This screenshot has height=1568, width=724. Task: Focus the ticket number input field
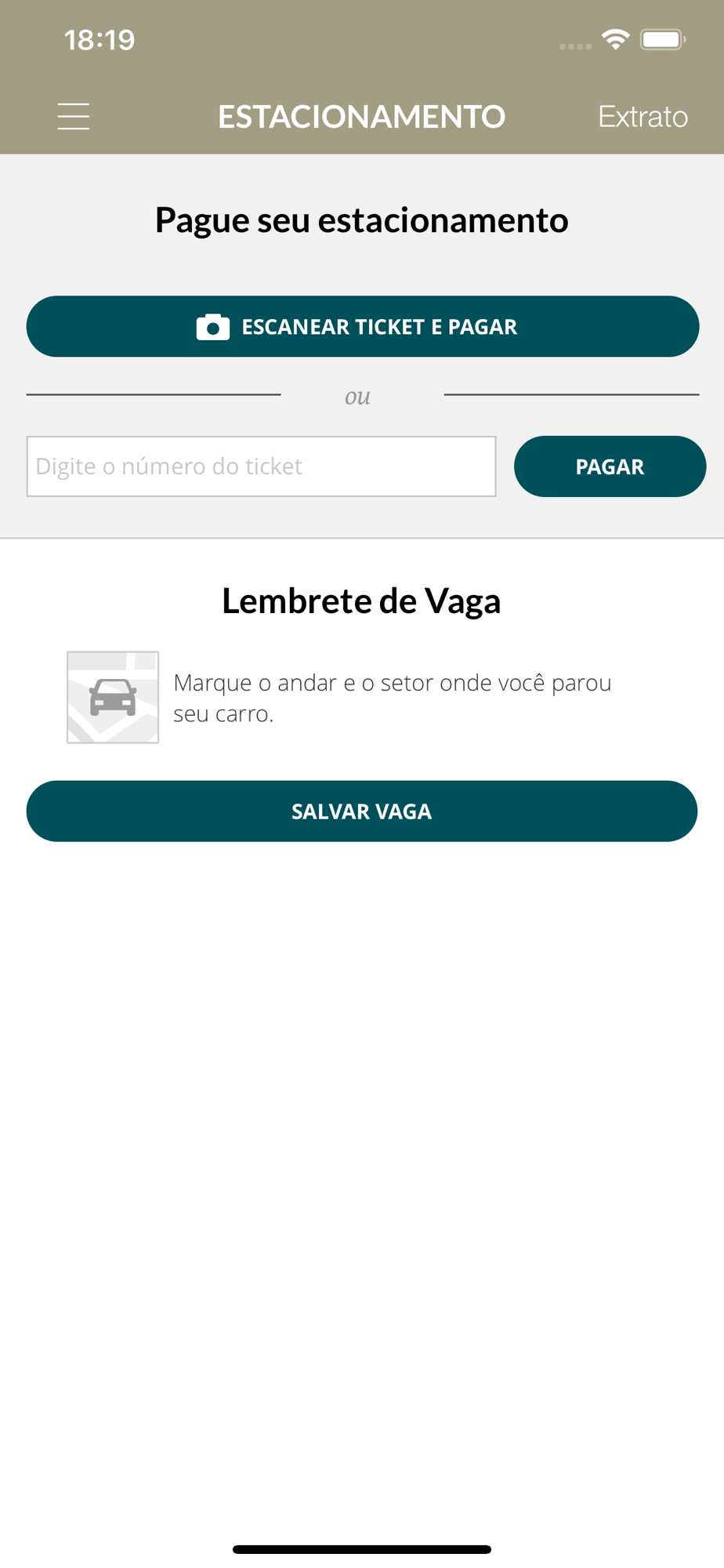(262, 466)
